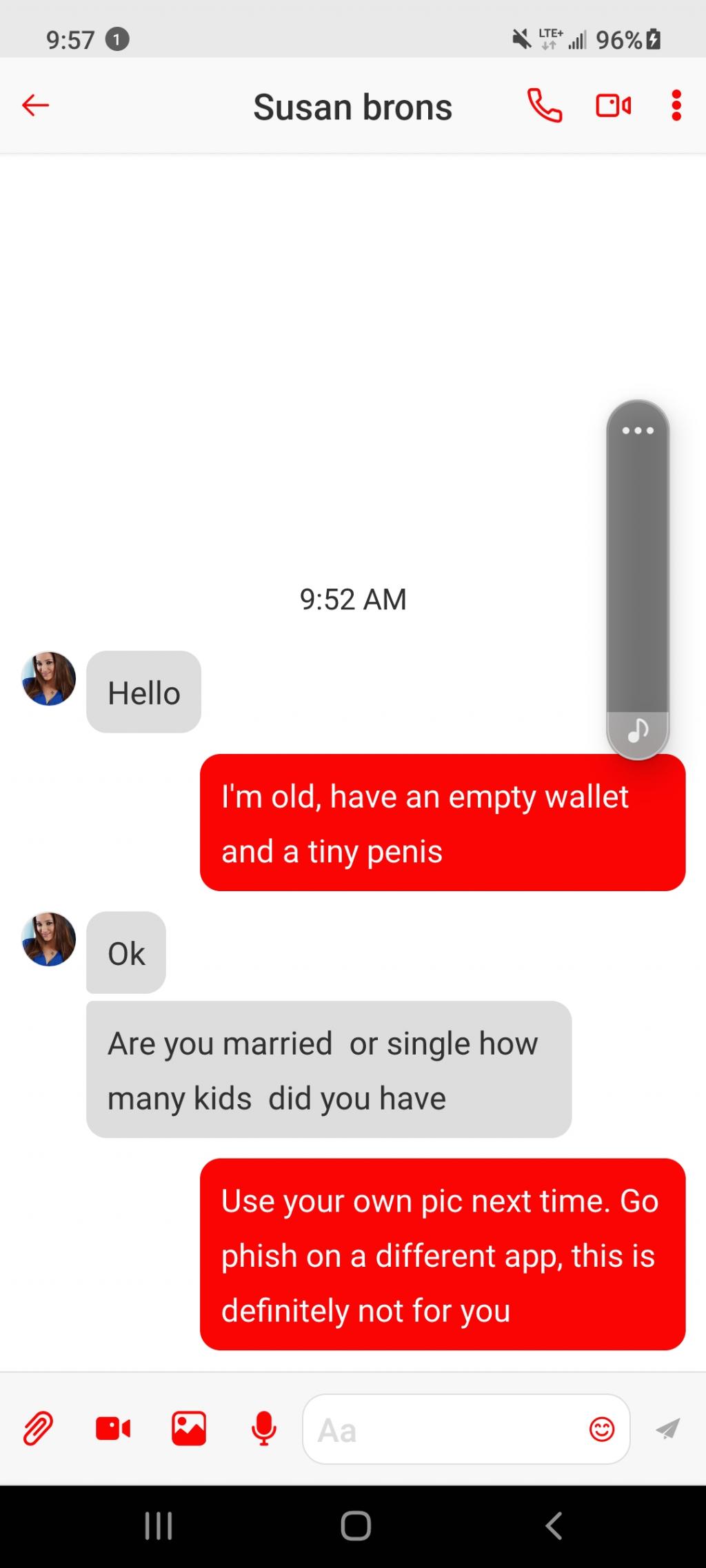Viewport: 706px width, 1568px height.
Task: Attach a file with the paperclip
Action: pyautogui.click(x=38, y=1428)
